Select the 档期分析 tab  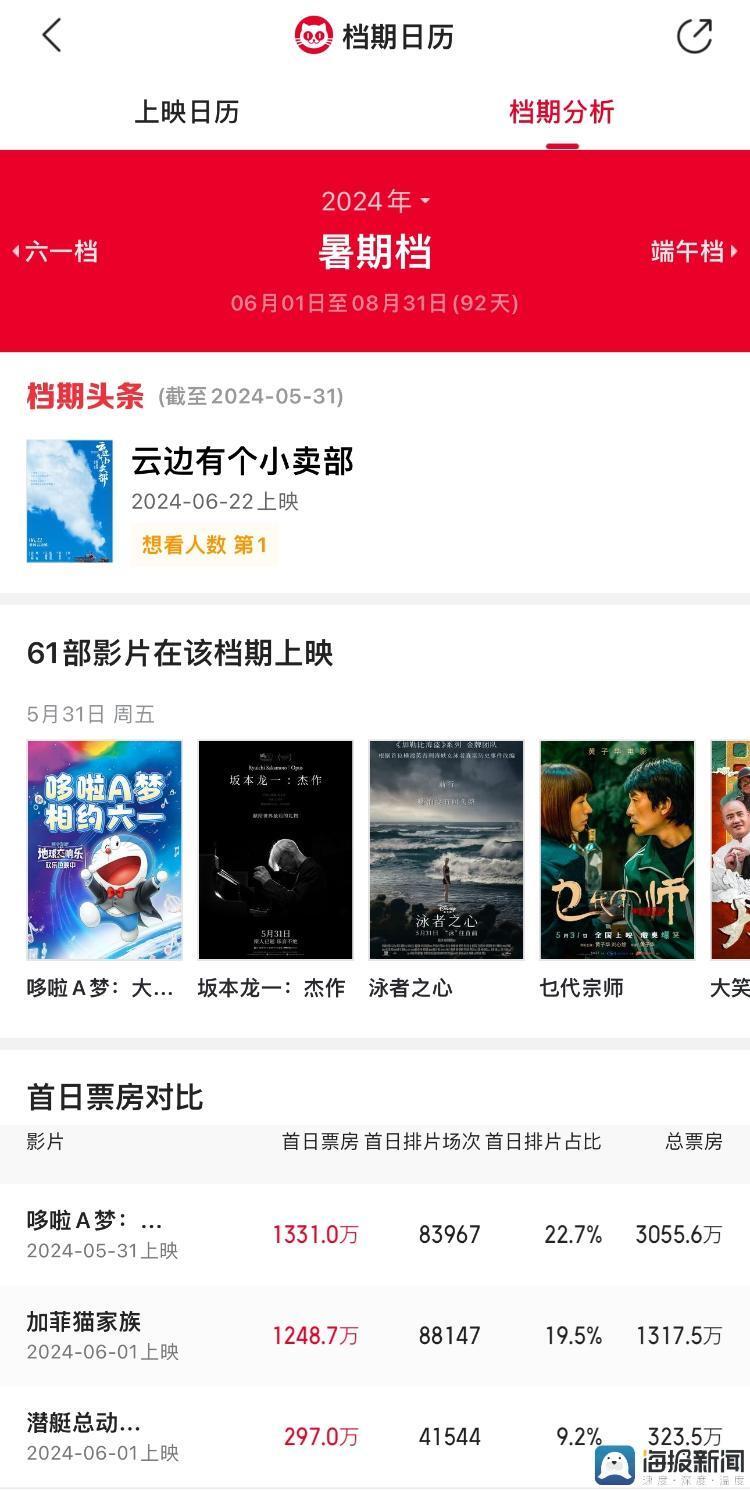coord(562,113)
